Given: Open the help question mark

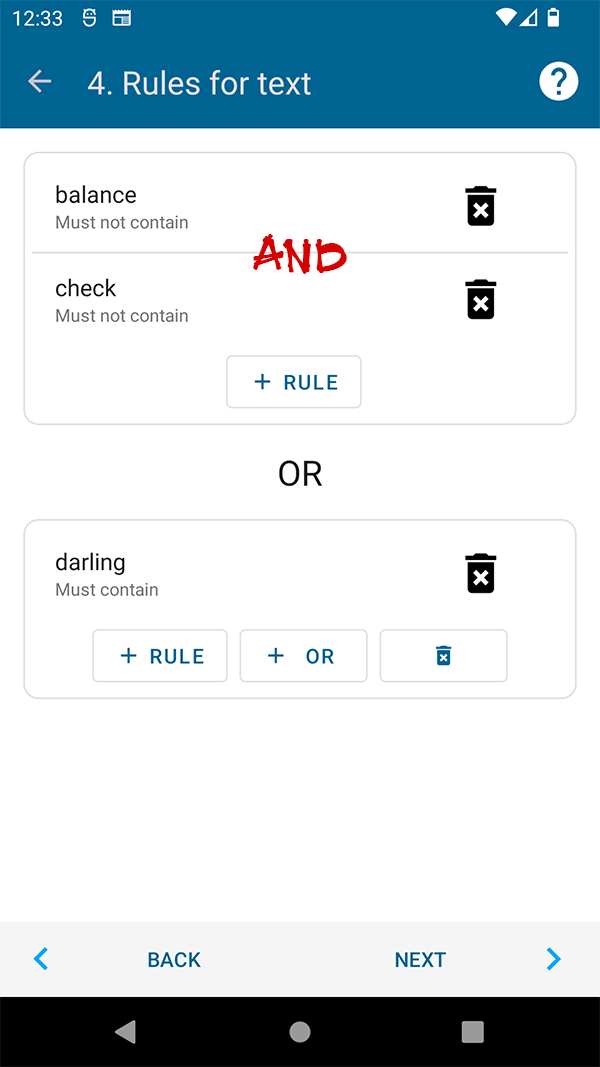Looking at the screenshot, I should (559, 82).
